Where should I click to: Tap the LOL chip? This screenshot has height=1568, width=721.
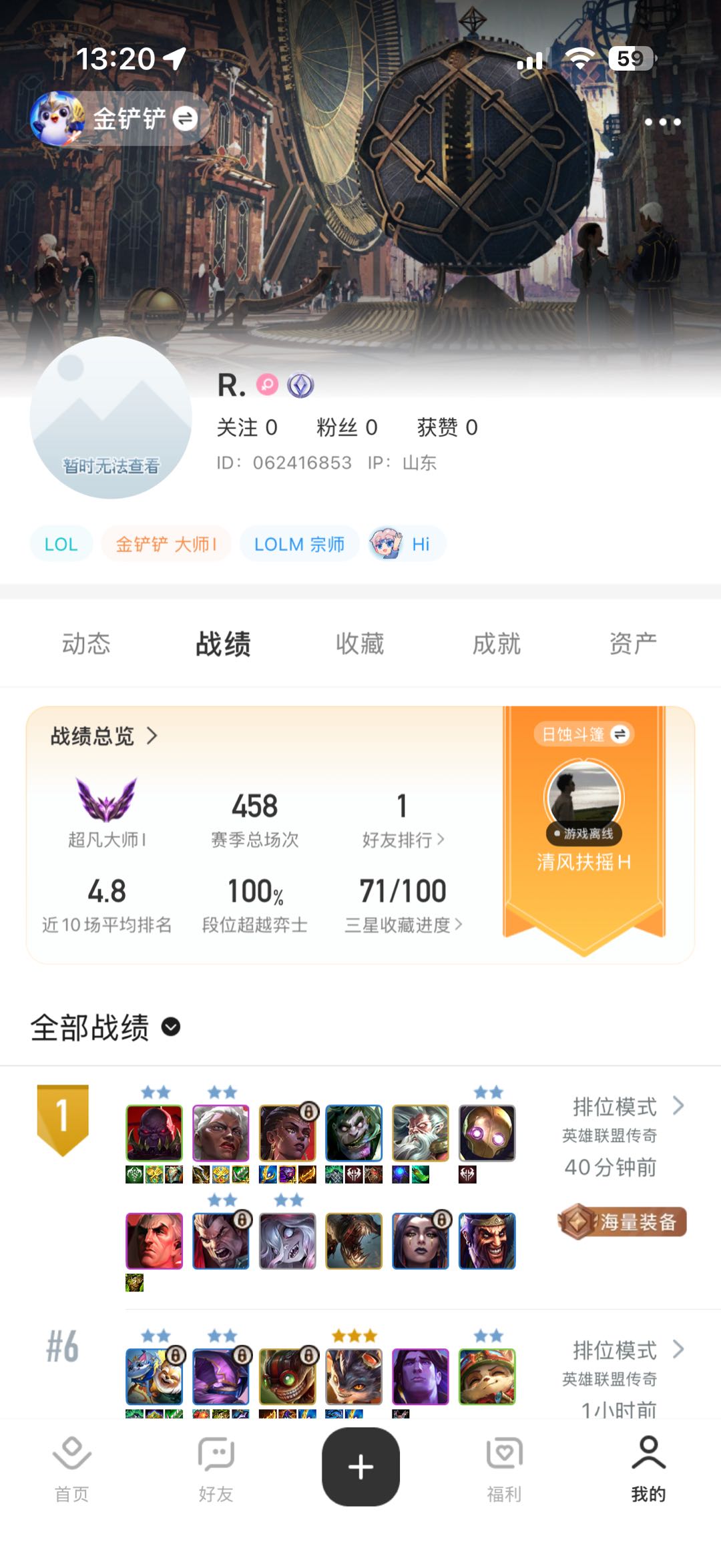[x=61, y=544]
